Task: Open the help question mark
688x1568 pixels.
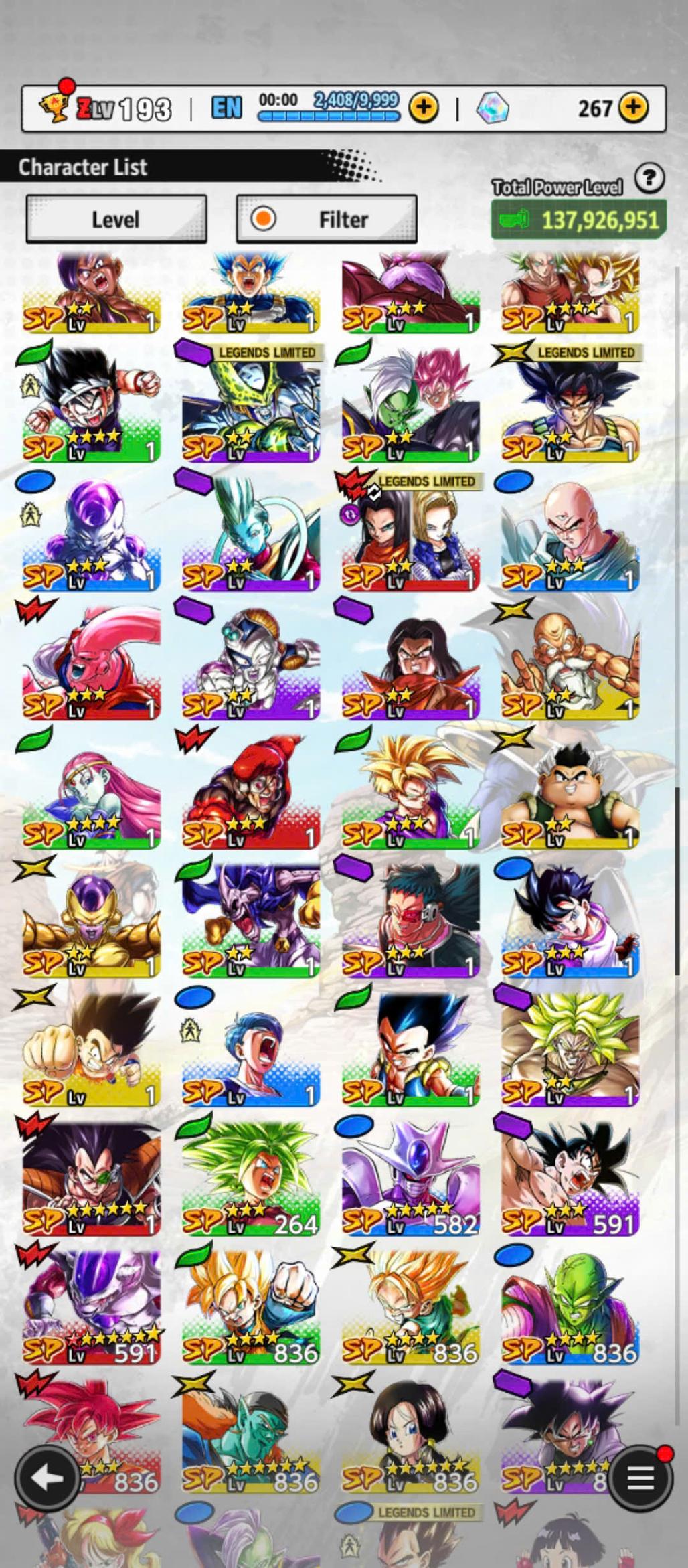Action: (x=649, y=179)
